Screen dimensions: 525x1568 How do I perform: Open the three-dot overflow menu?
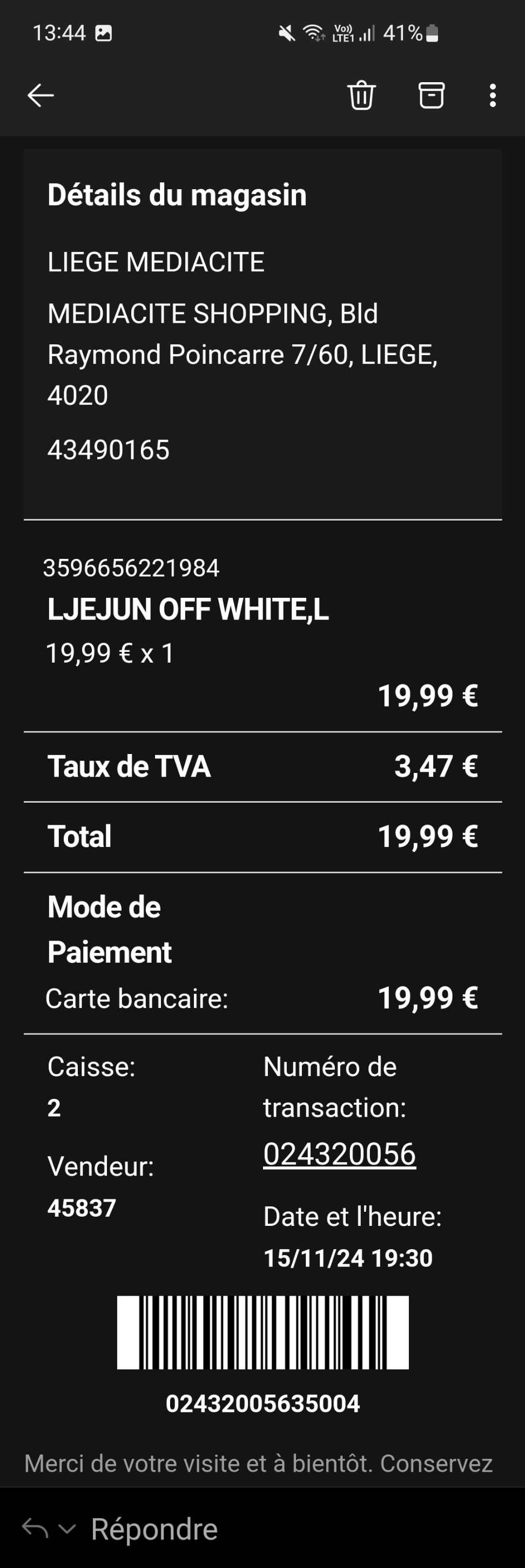pos(493,96)
